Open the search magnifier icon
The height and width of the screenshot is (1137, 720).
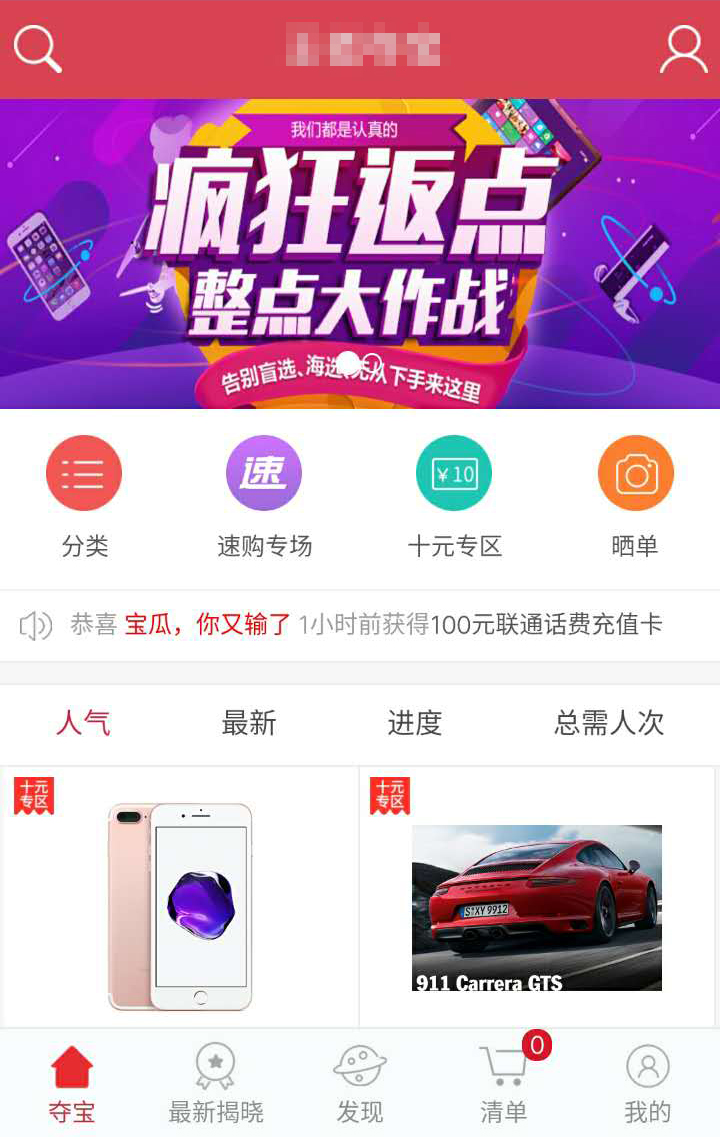point(37,49)
